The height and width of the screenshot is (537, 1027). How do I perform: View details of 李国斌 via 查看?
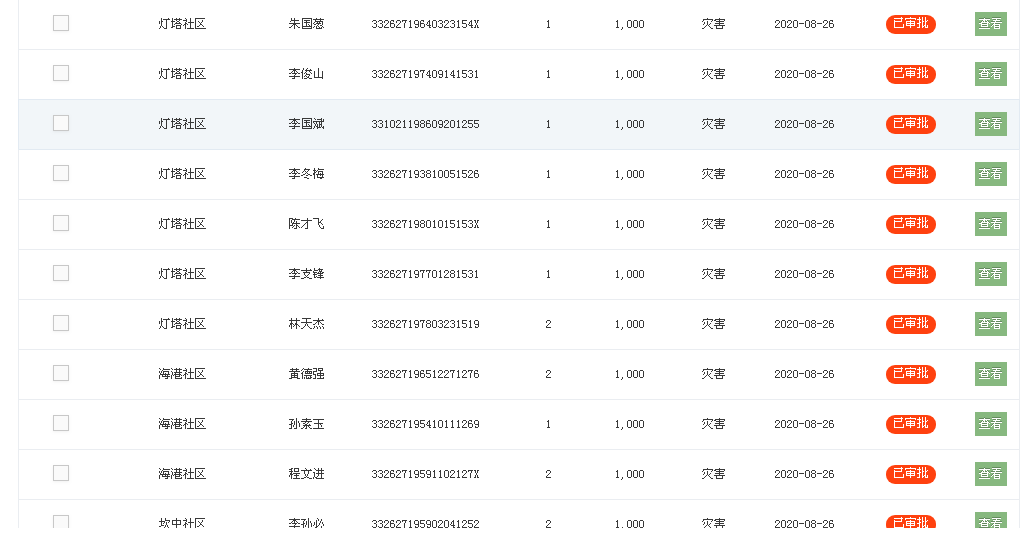(990, 124)
